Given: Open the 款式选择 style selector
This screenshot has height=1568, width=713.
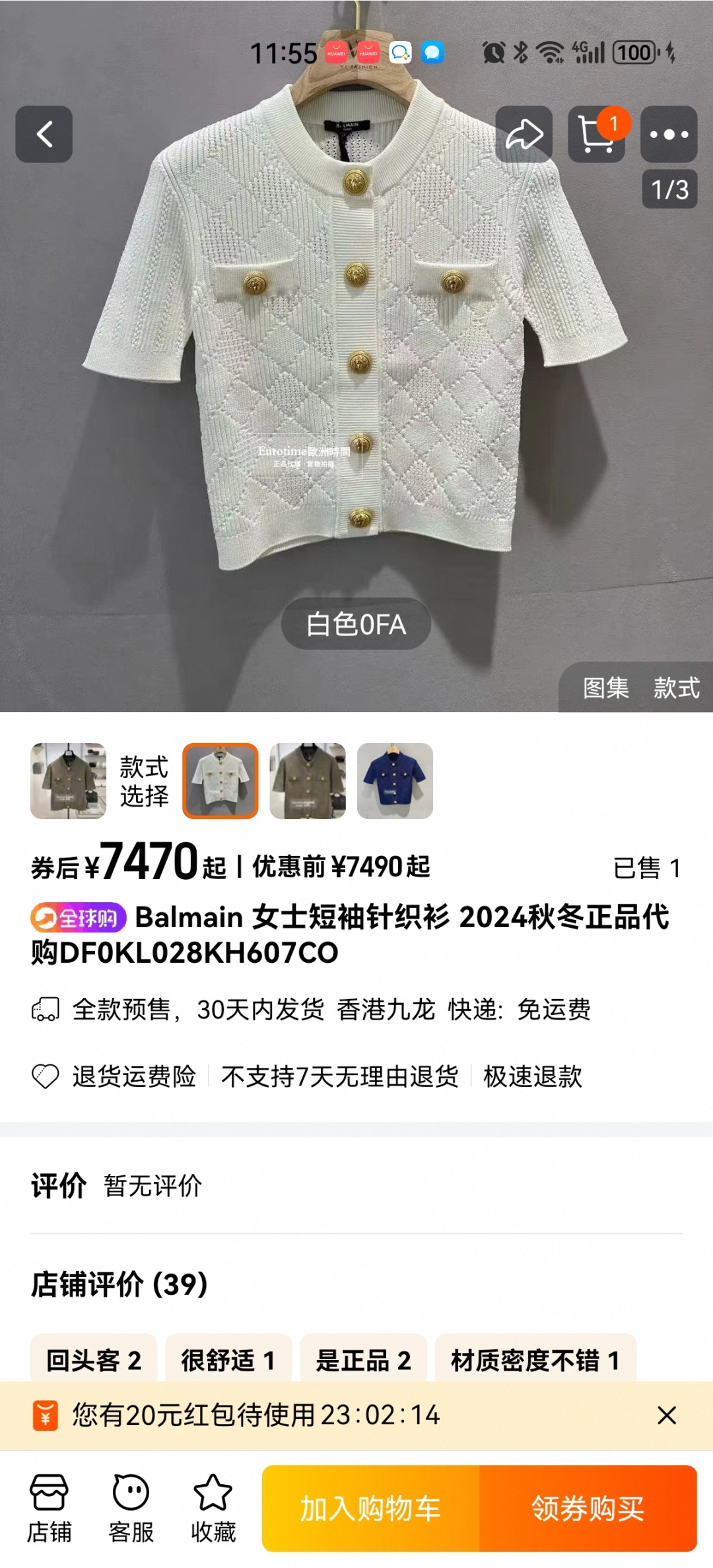Looking at the screenshot, I should 144,781.
